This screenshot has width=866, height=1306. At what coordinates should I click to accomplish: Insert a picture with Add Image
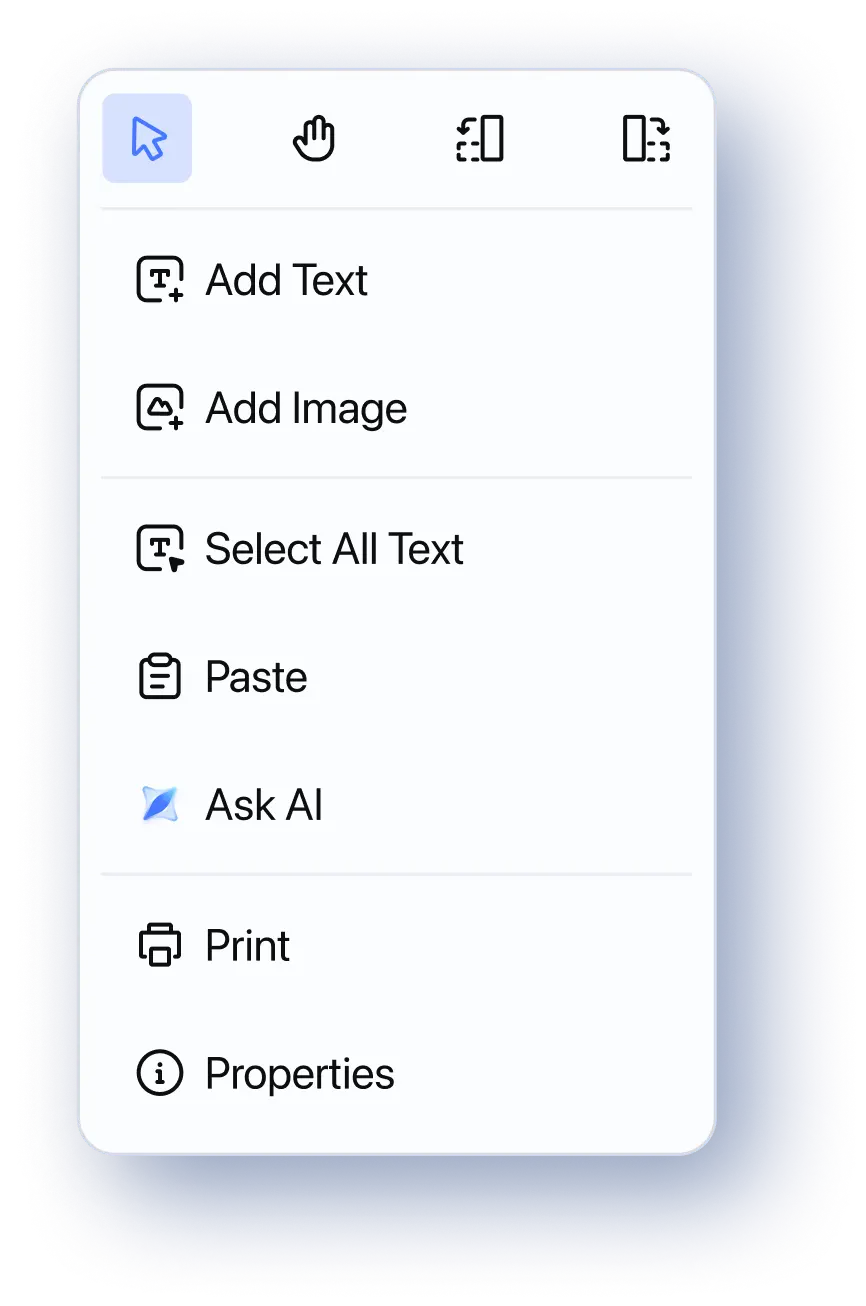click(306, 409)
